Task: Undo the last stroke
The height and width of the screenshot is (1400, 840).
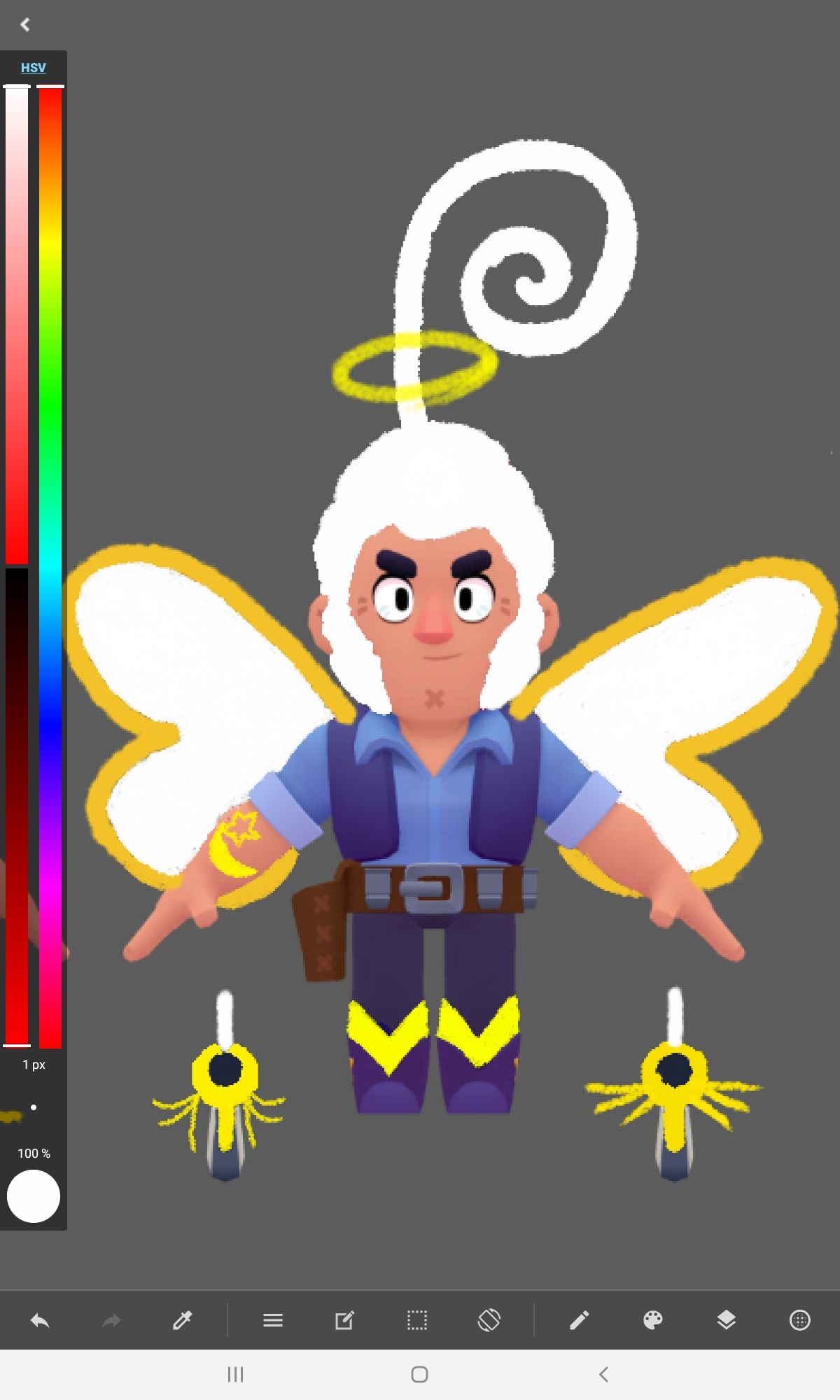Action: [x=40, y=1321]
